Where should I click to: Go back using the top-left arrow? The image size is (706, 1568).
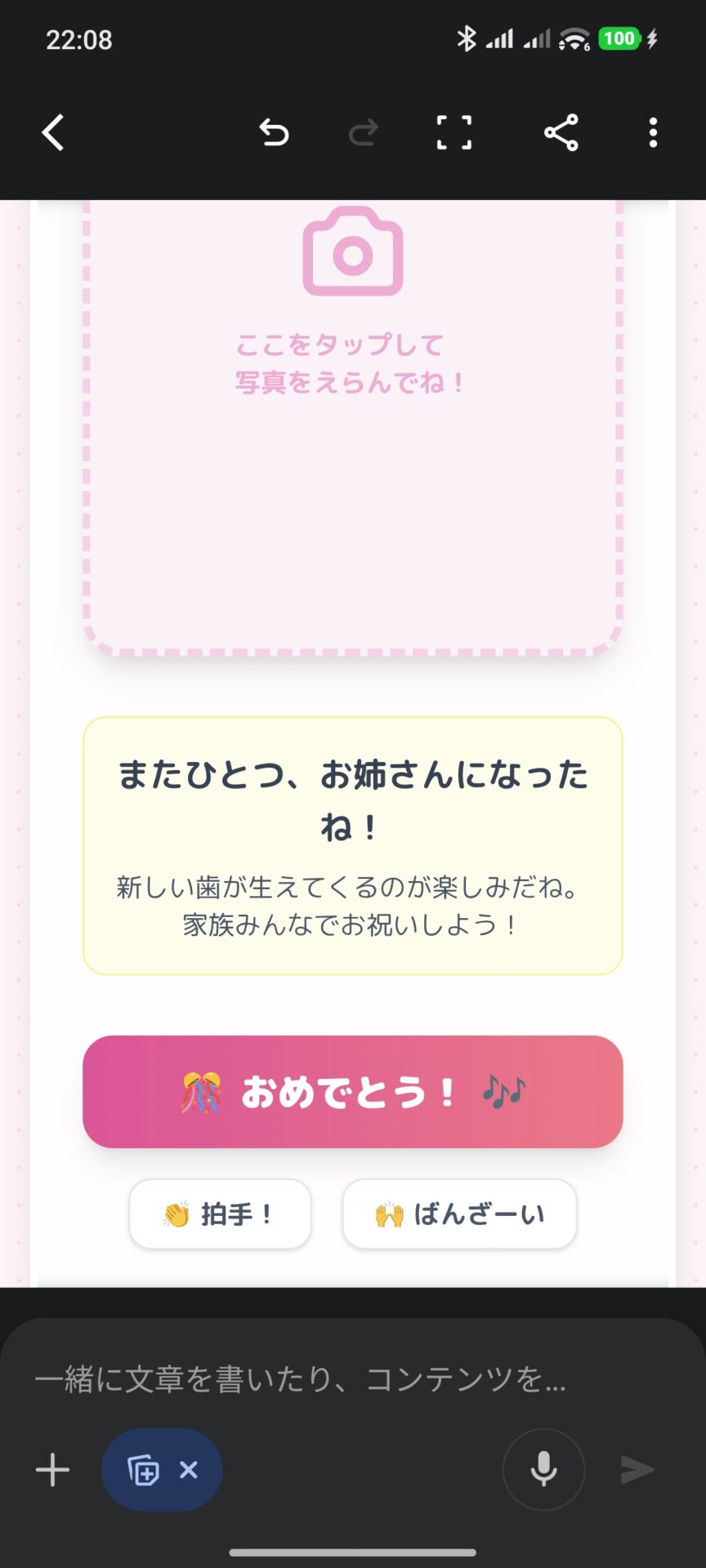[x=54, y=132]
